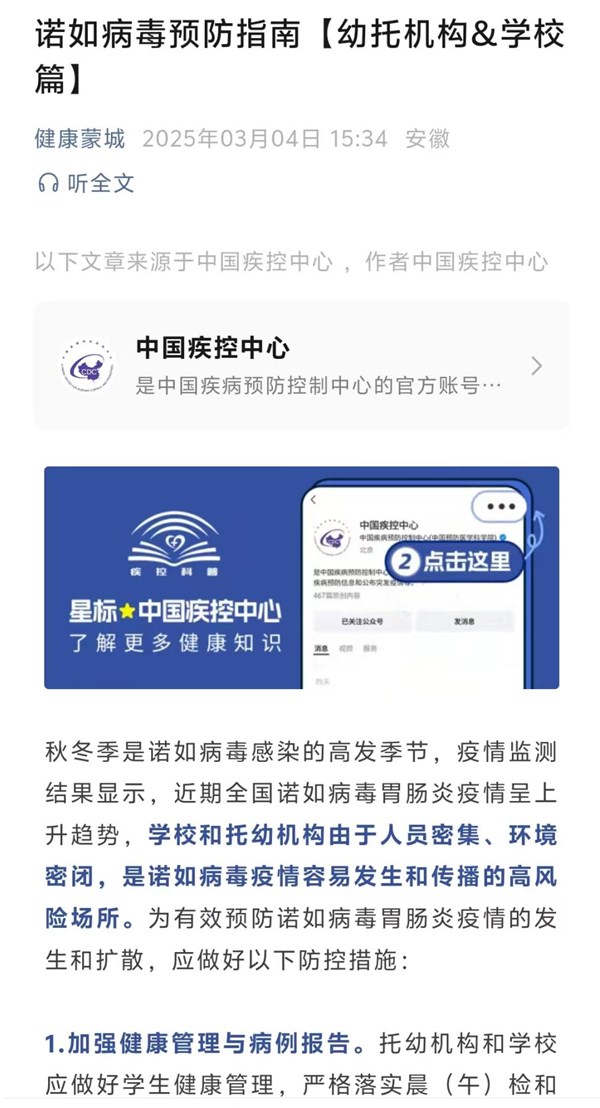
Task: Open the 健康蒙城 account page
Action: (80, 139)
